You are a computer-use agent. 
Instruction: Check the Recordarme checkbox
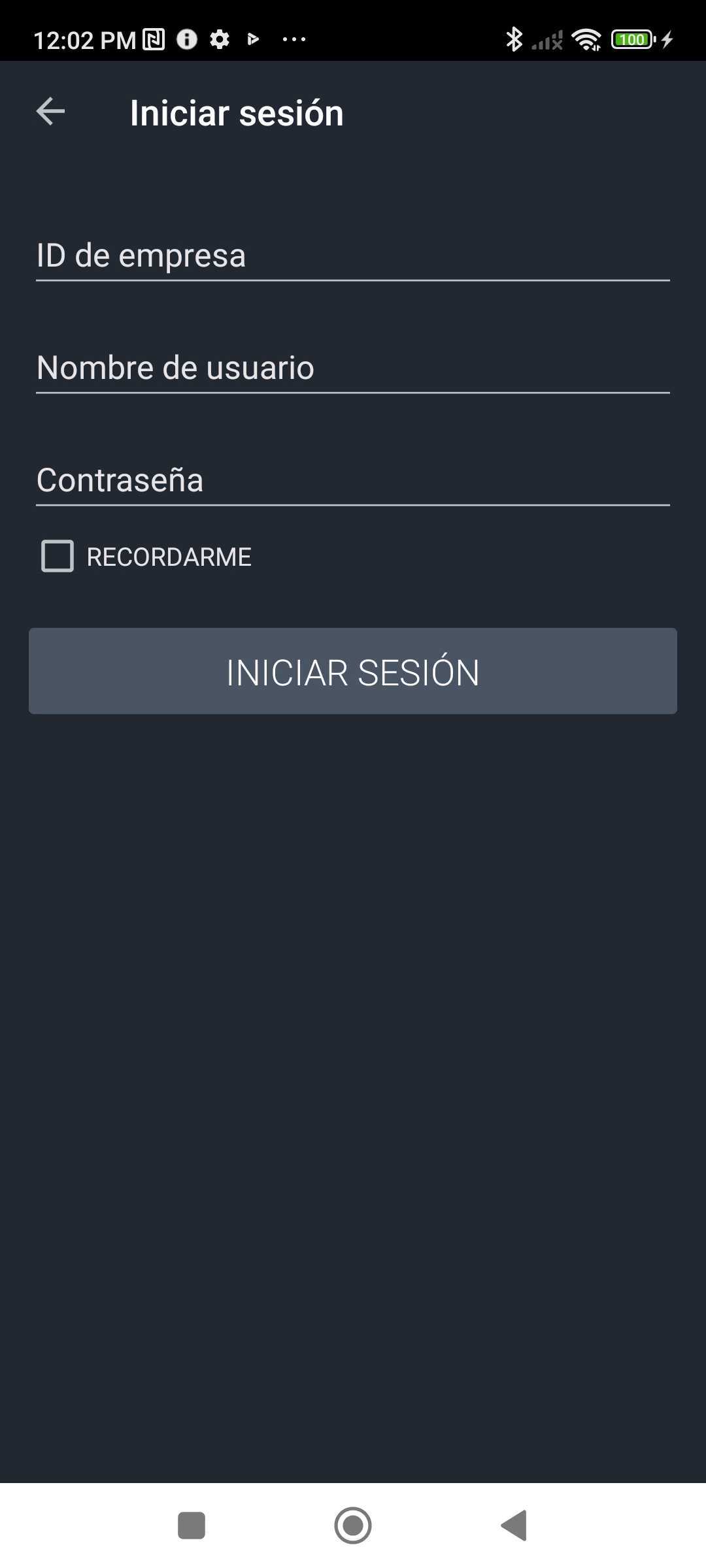click(x=58, y=557)
